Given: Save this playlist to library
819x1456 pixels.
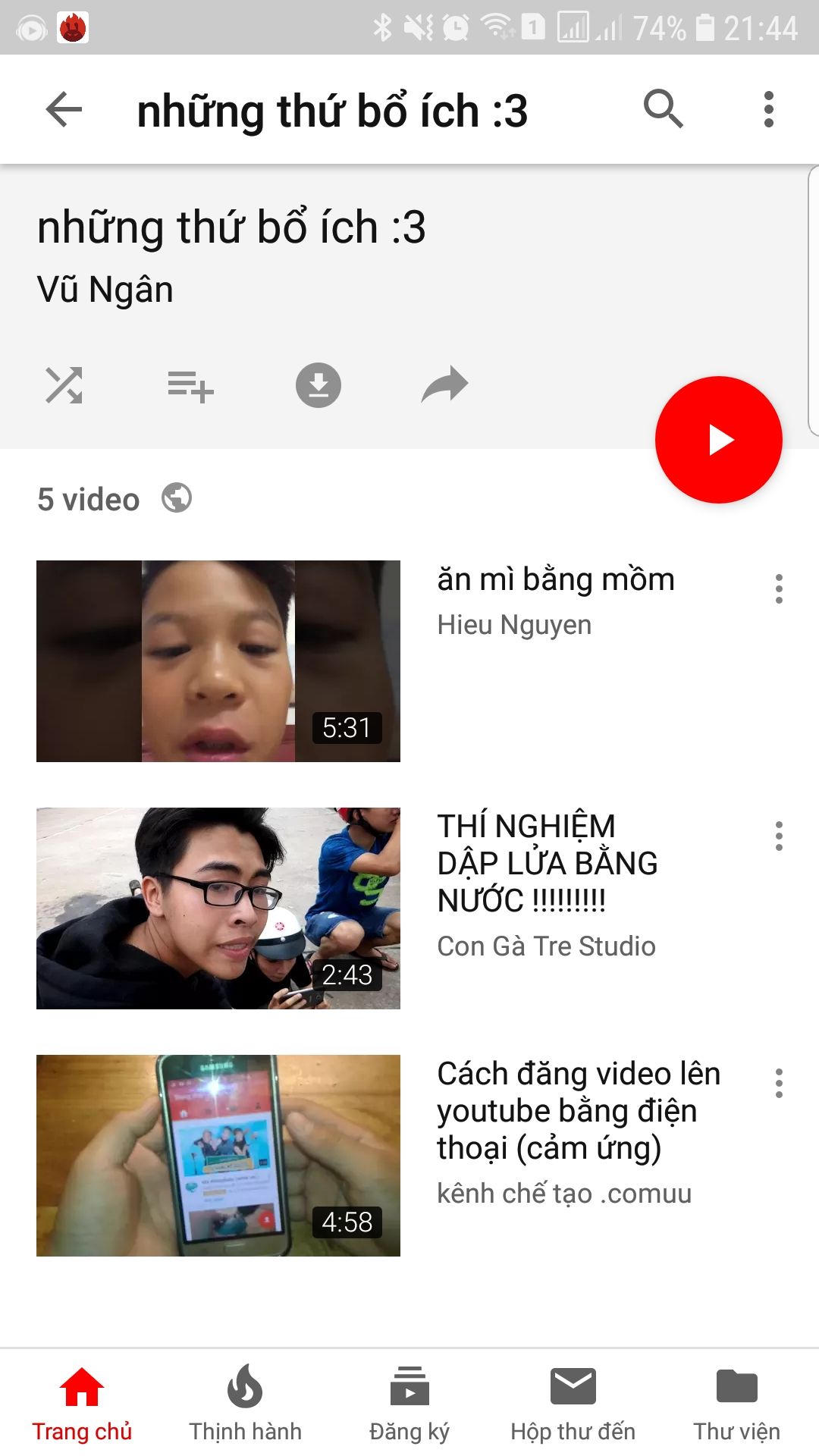Looking at the screenshot, I should pos(190,386).
